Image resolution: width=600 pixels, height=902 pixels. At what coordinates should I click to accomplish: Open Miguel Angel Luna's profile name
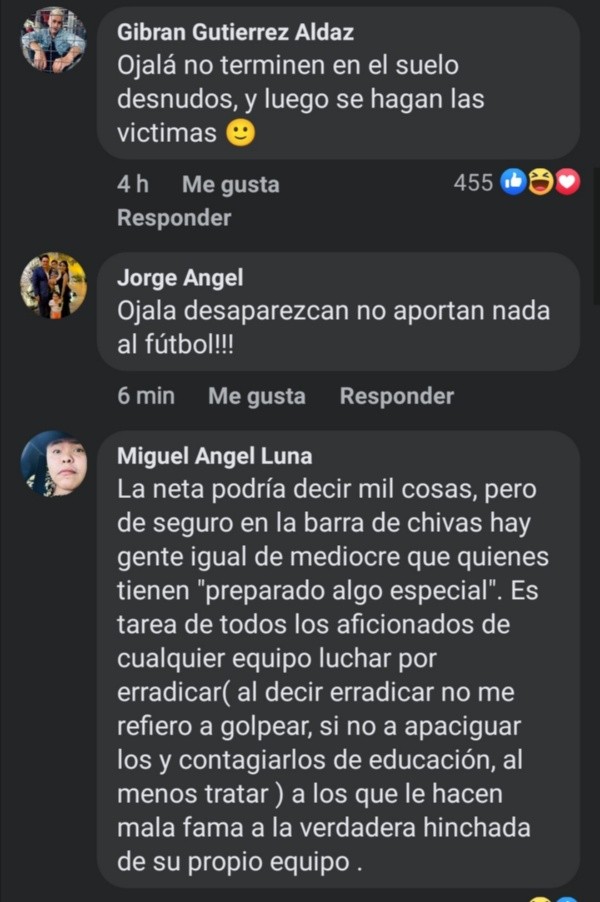tap(214, 456)
